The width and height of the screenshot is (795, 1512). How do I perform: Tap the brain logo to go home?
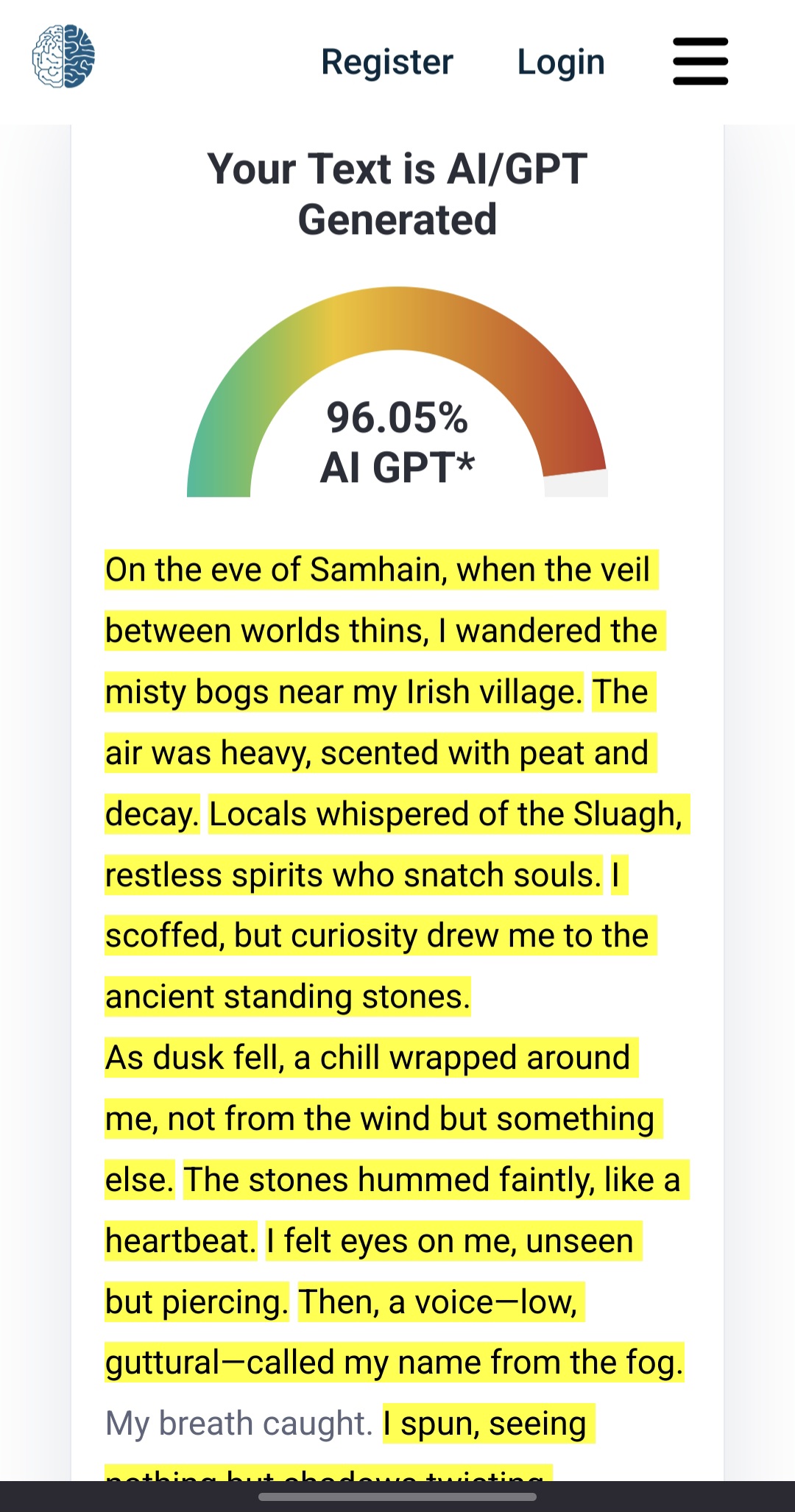pyautogui.click(x=63, y=57)
